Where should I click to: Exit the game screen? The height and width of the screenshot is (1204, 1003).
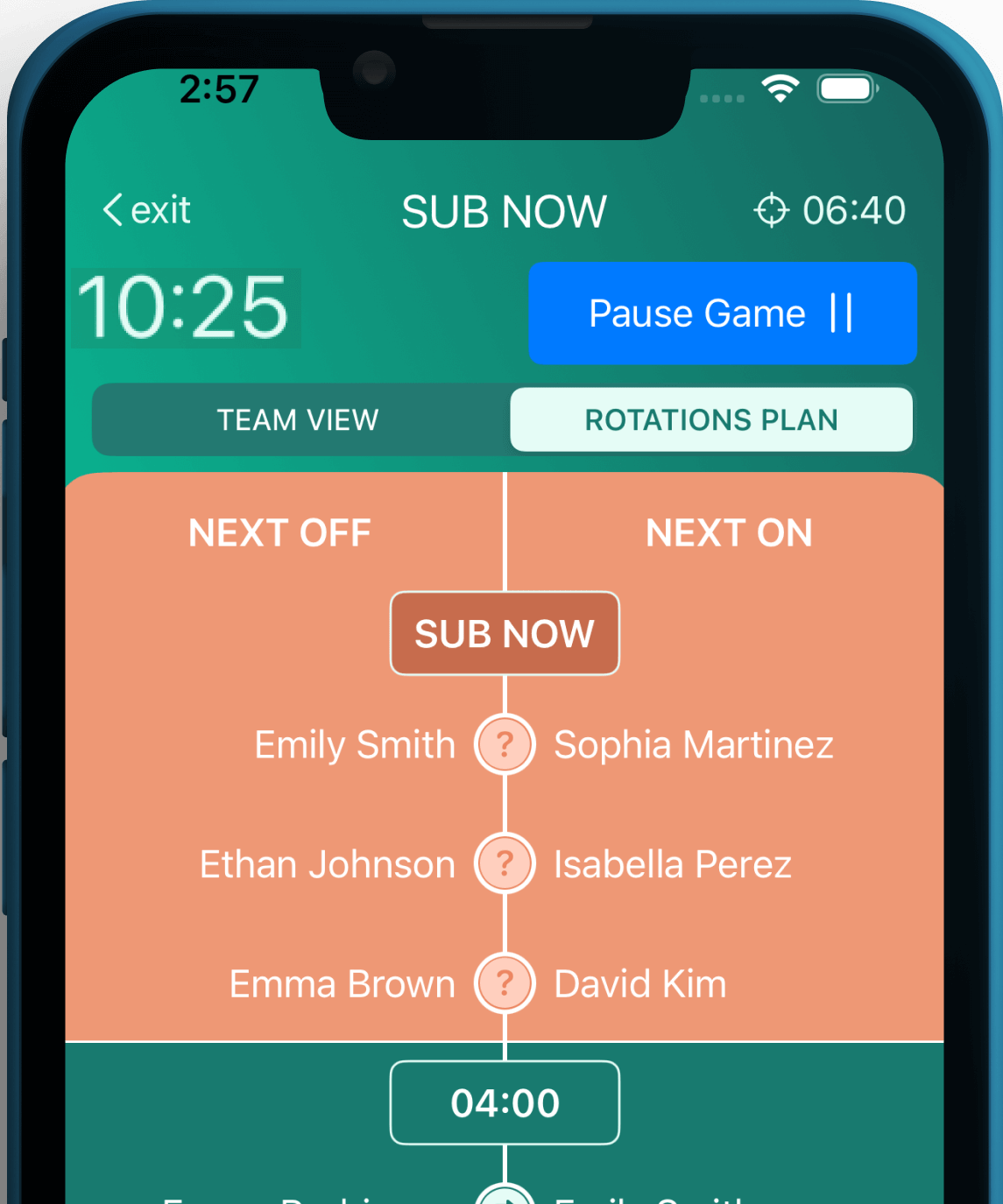[x=147, y=210]
